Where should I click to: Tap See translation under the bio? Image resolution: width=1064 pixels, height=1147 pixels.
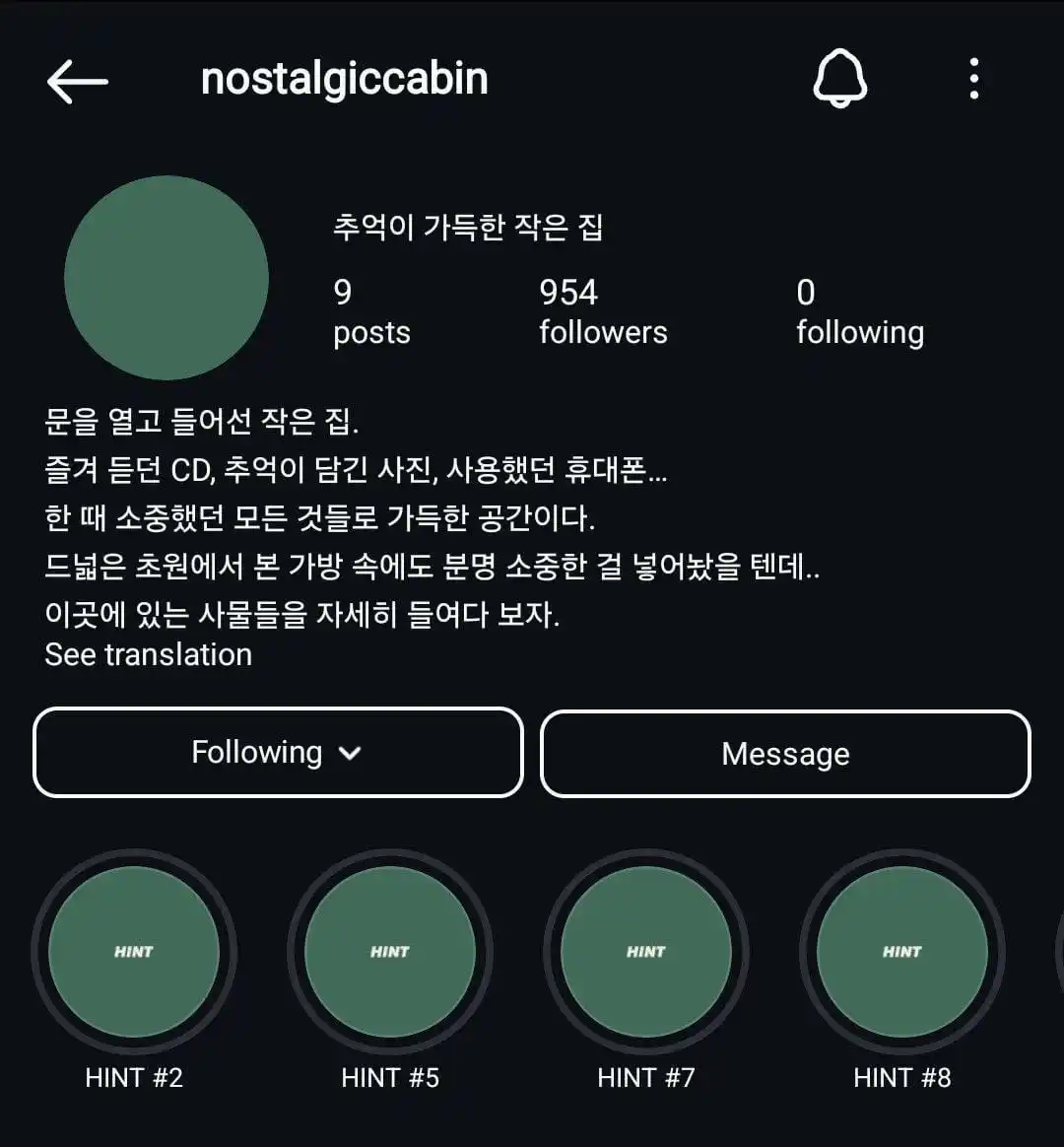(149, 654)
